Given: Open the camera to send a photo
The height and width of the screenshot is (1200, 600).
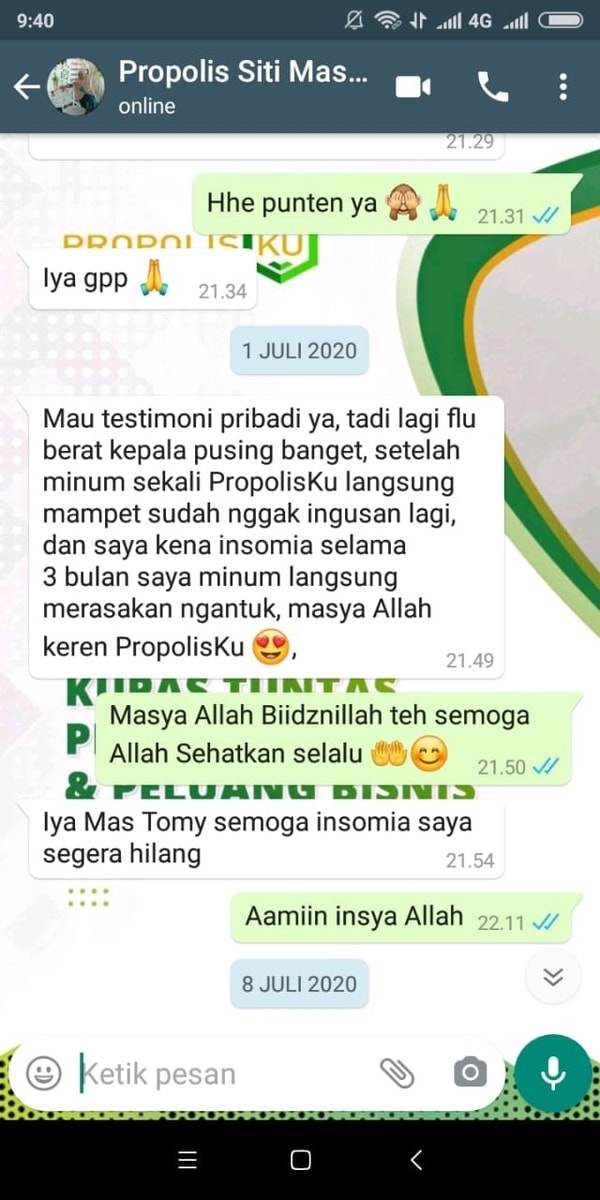Looking at the screenshot, I should 469,1074.
